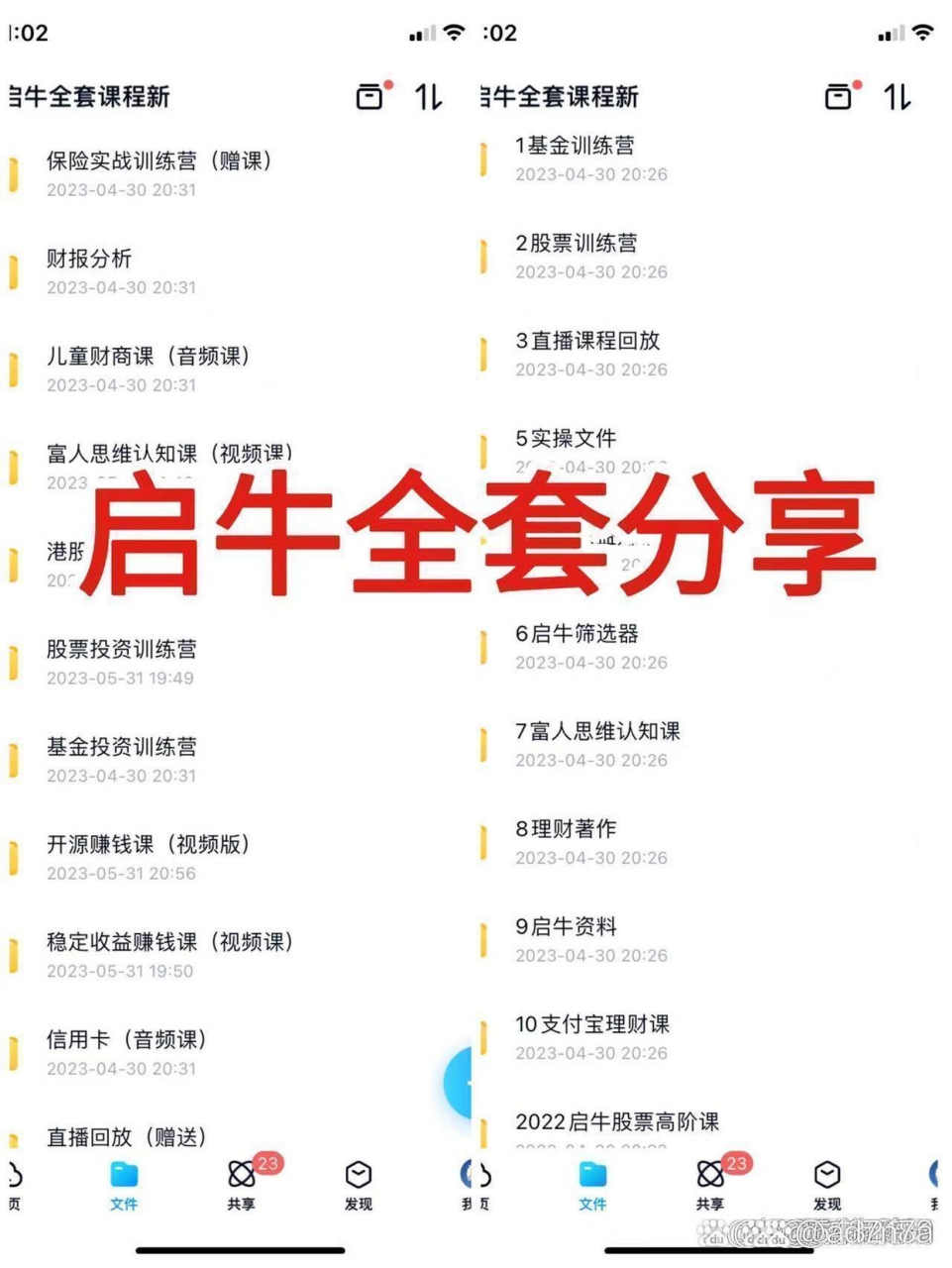Screen dimensions: 952x1268
Task: Open the 2022启牛股票高阶课 folder
Action: (x=619, y=1120)
